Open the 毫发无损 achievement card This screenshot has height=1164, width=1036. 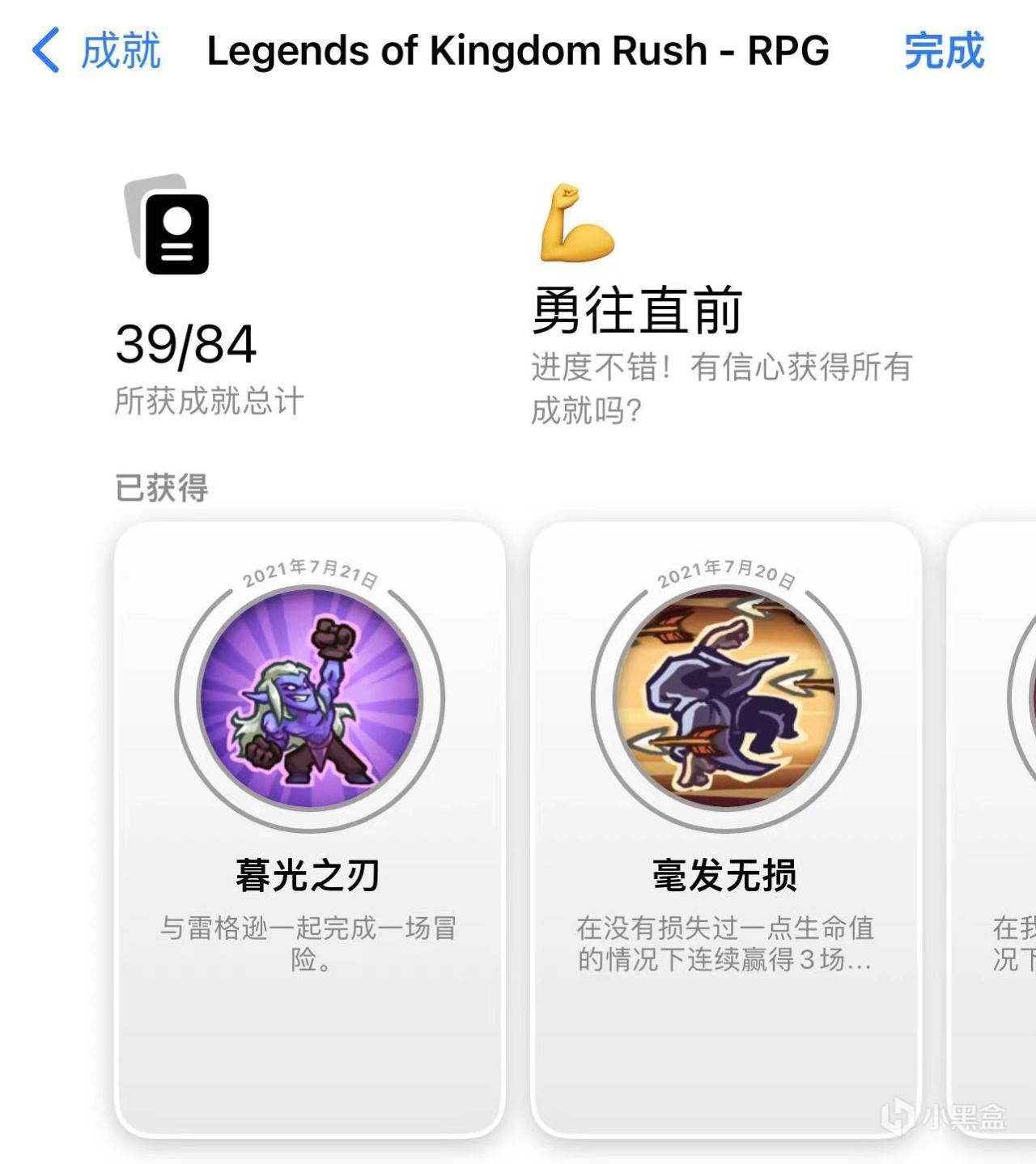coord(725,826)
